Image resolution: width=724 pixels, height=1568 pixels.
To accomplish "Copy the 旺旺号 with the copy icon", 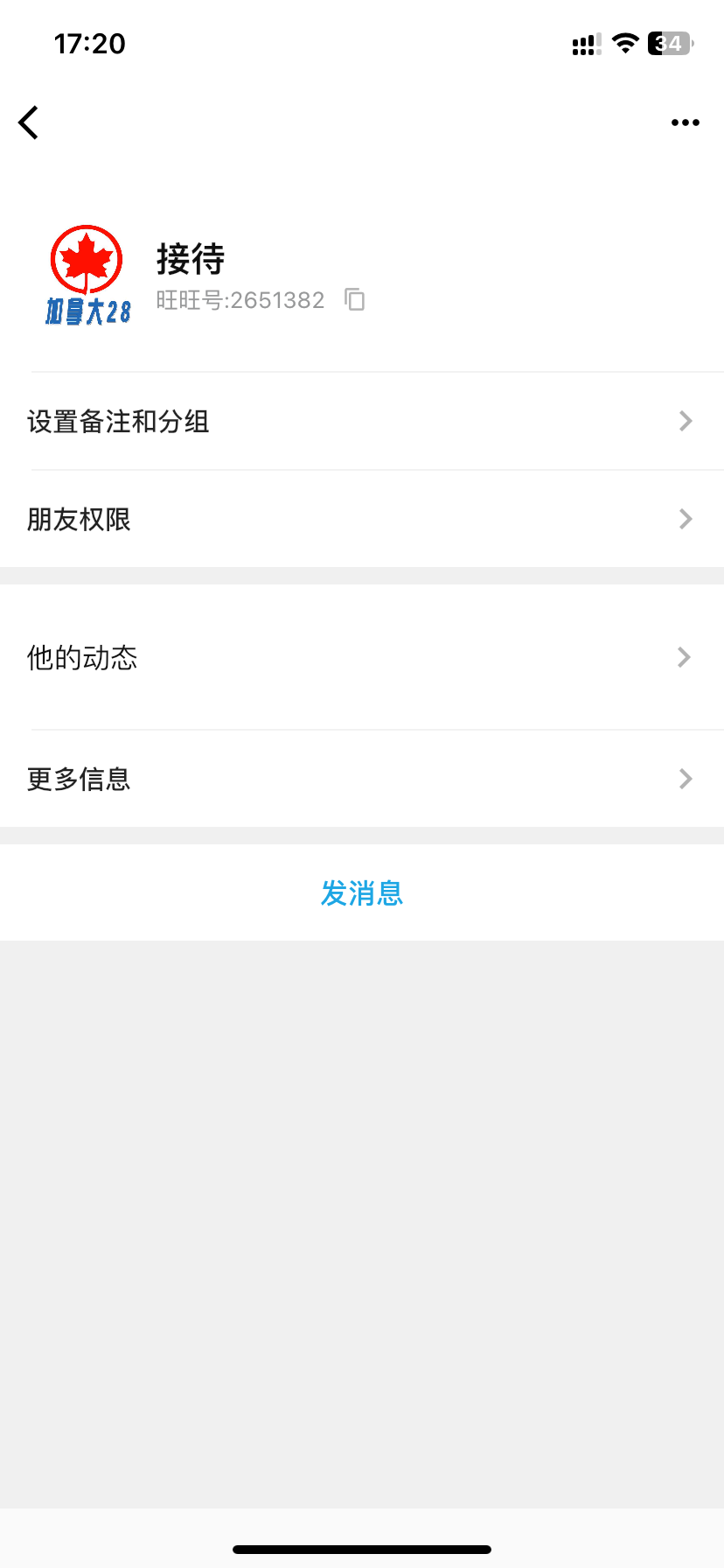I will 354,300.
